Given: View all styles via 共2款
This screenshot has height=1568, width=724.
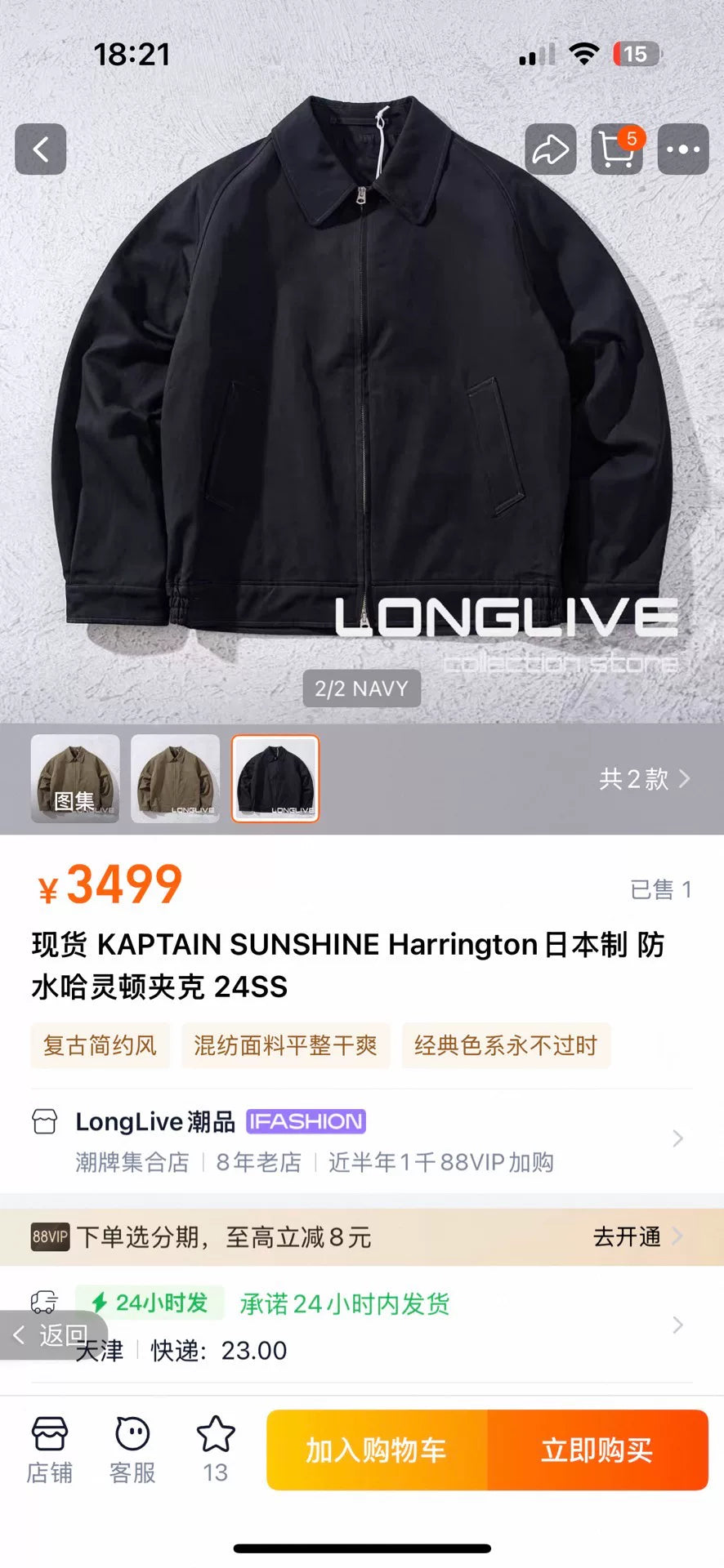Looking at the screenshot, I should pyautogui.click(x=644, y=778).
